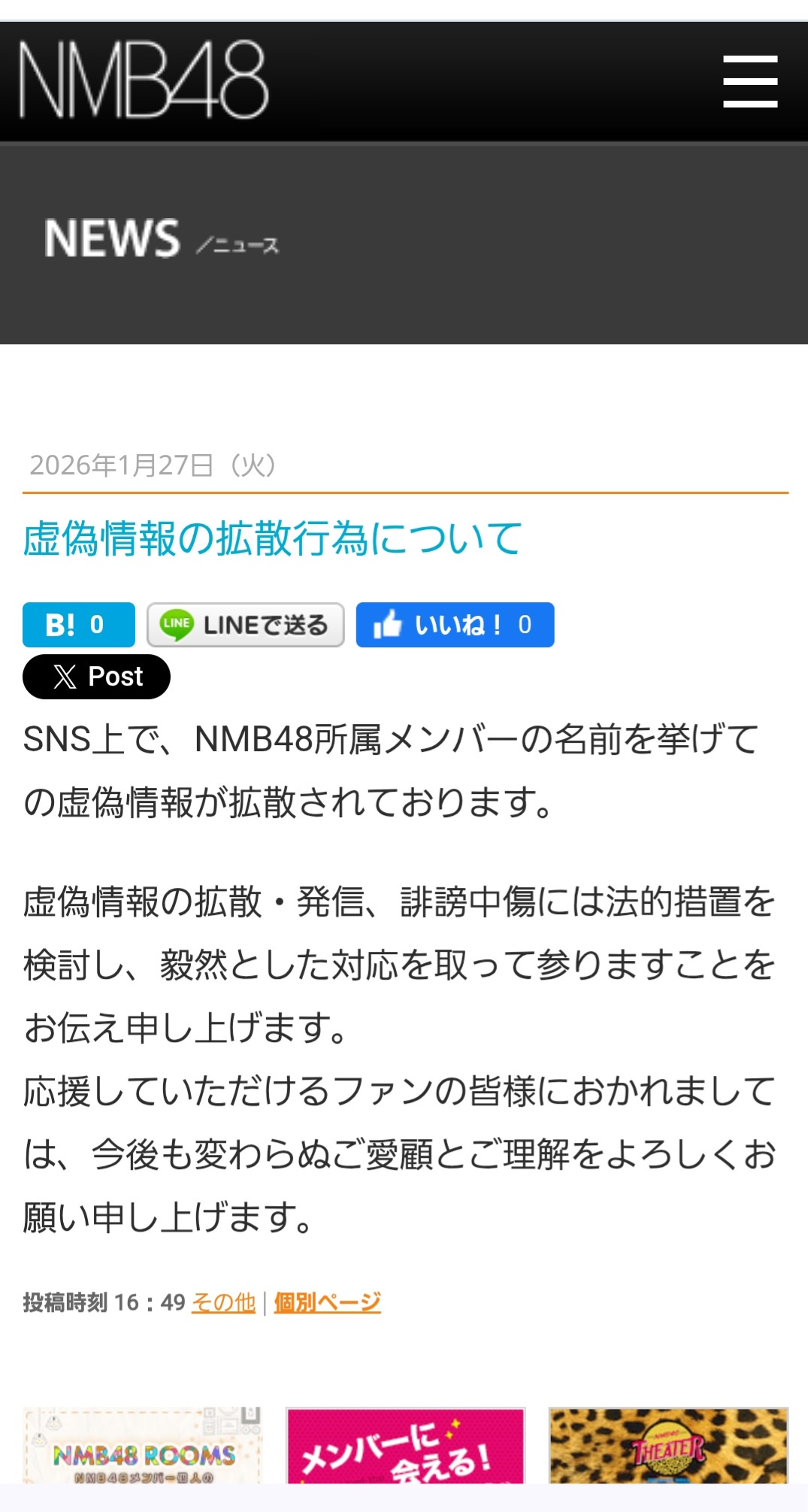Share the article with X Post
The image size is (808, 1512).
(96, 677)
